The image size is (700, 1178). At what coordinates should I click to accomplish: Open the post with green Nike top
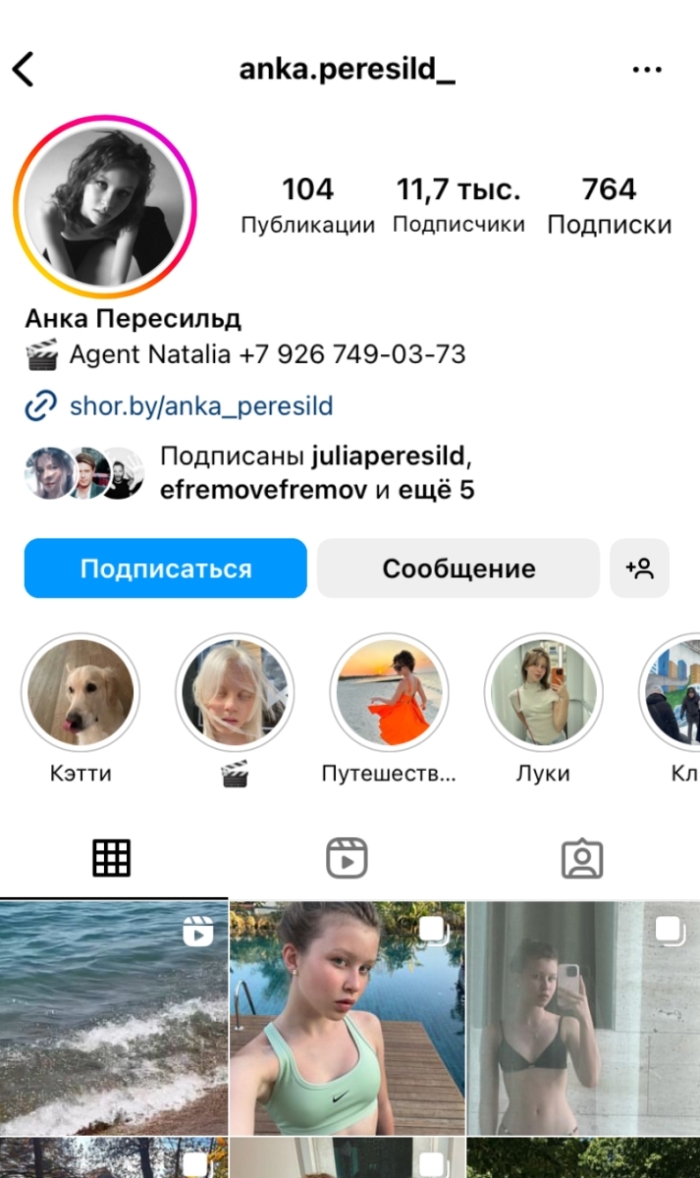347,1017
